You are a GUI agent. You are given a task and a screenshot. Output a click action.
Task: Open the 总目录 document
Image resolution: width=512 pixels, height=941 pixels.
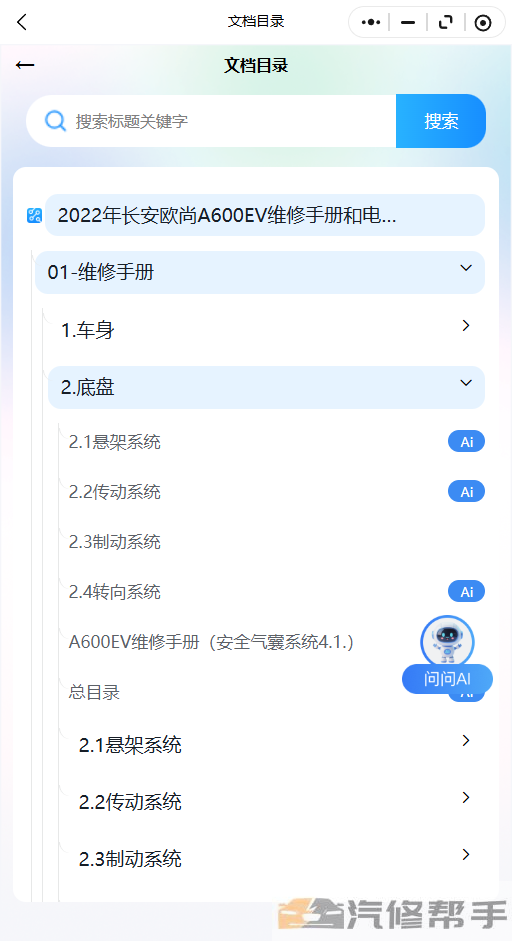(94, 692)
